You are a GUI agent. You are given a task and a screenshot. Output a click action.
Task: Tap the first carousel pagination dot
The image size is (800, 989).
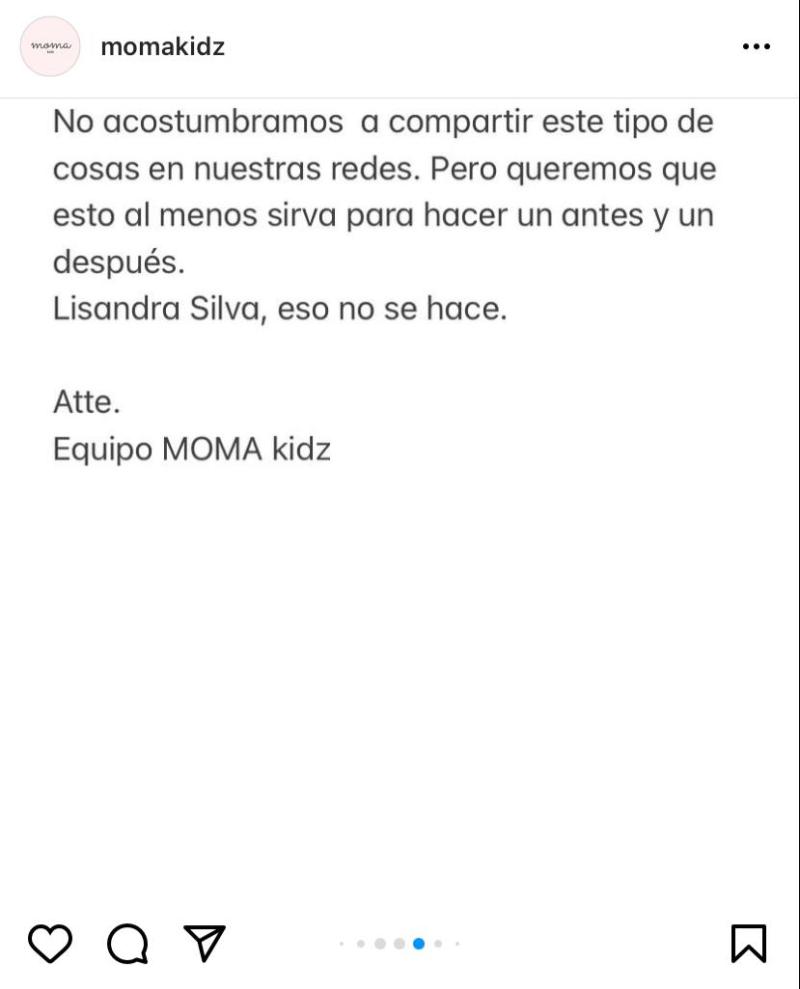point(341,942)
